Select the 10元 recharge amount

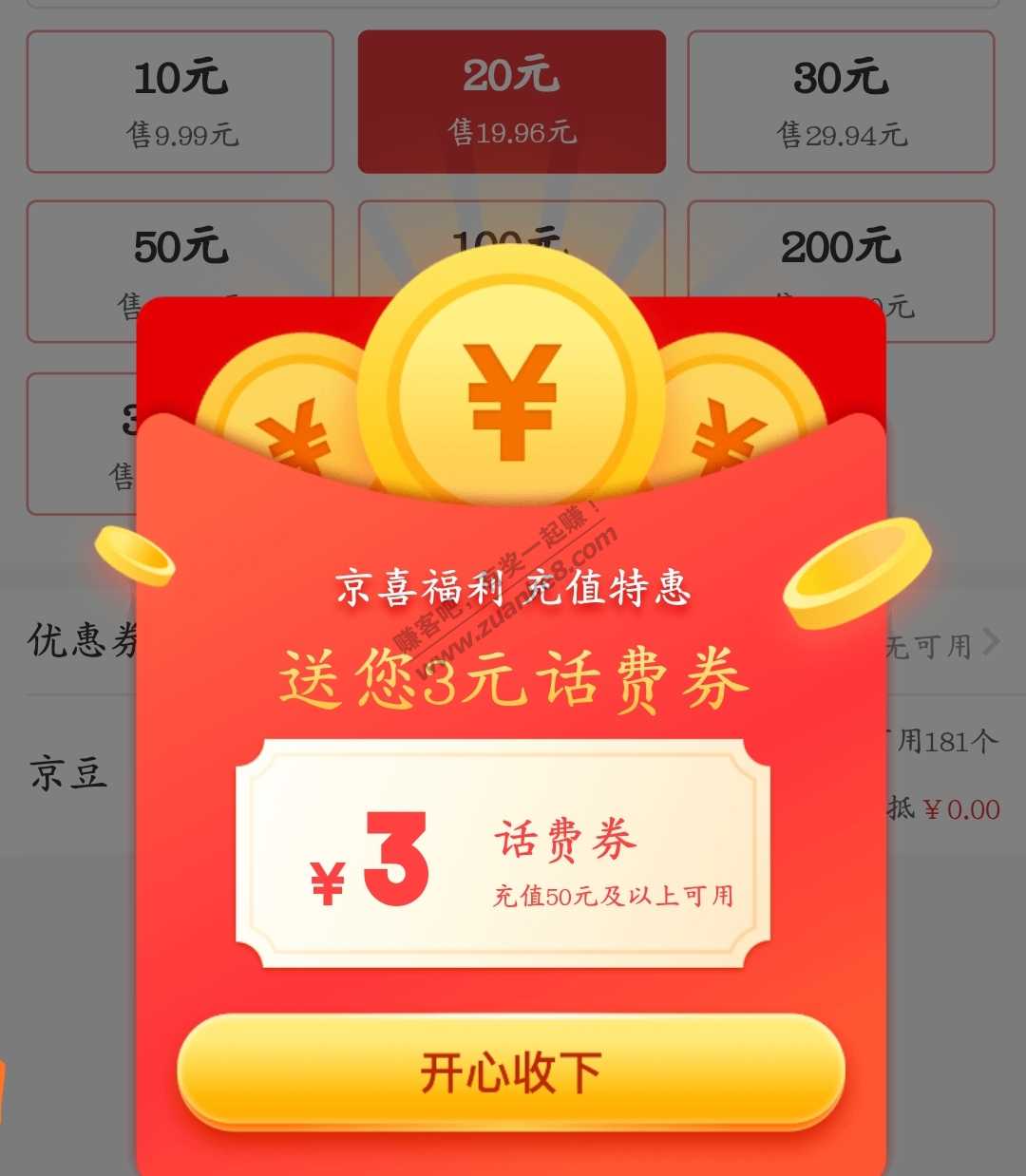(x=180, y=102)
